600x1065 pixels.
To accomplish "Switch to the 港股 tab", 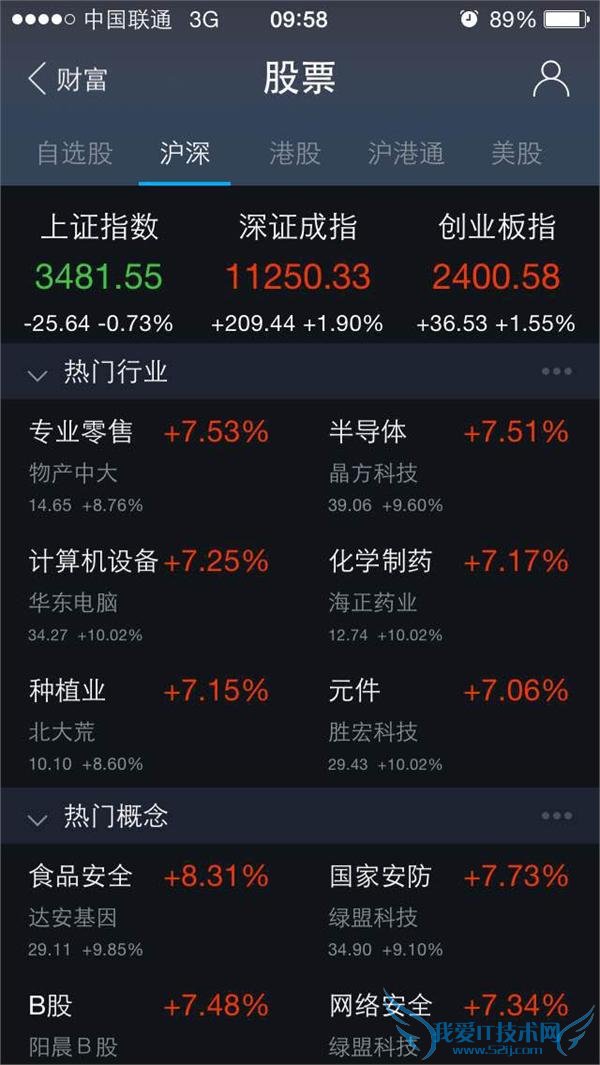I will click(x=295, y=154).
